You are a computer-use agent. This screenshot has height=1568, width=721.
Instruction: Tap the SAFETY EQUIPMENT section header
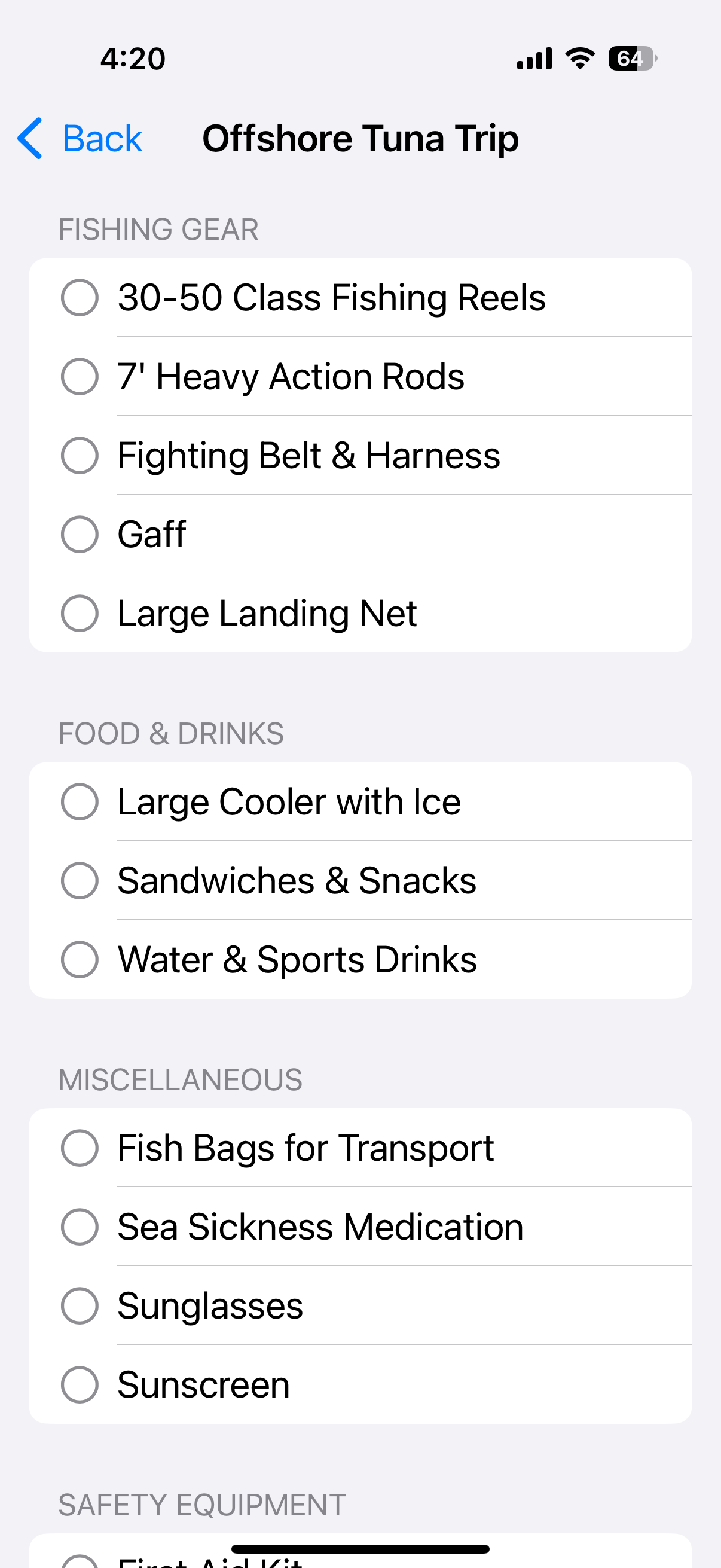[202, 1503]
